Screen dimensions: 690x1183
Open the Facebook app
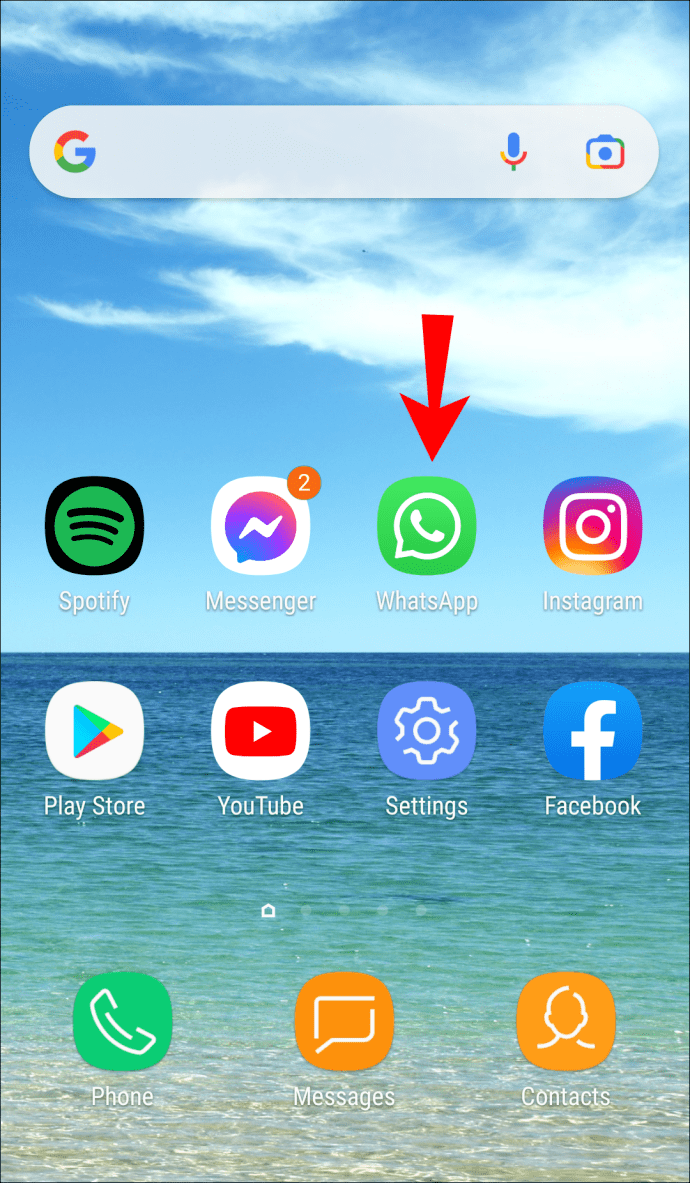(592, 731)
